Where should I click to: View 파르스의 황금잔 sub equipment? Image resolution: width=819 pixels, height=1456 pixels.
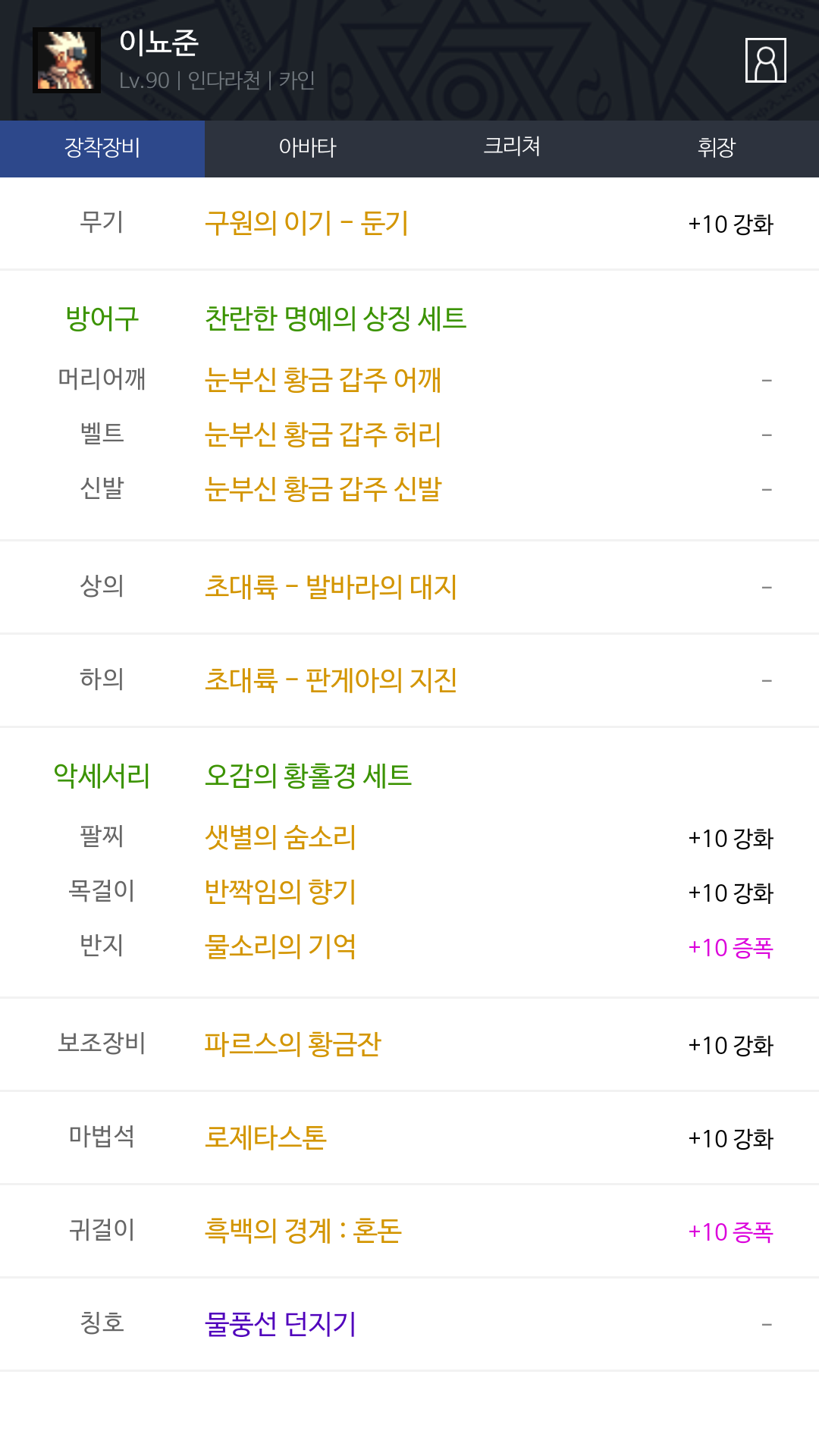tap(293, 1044)
